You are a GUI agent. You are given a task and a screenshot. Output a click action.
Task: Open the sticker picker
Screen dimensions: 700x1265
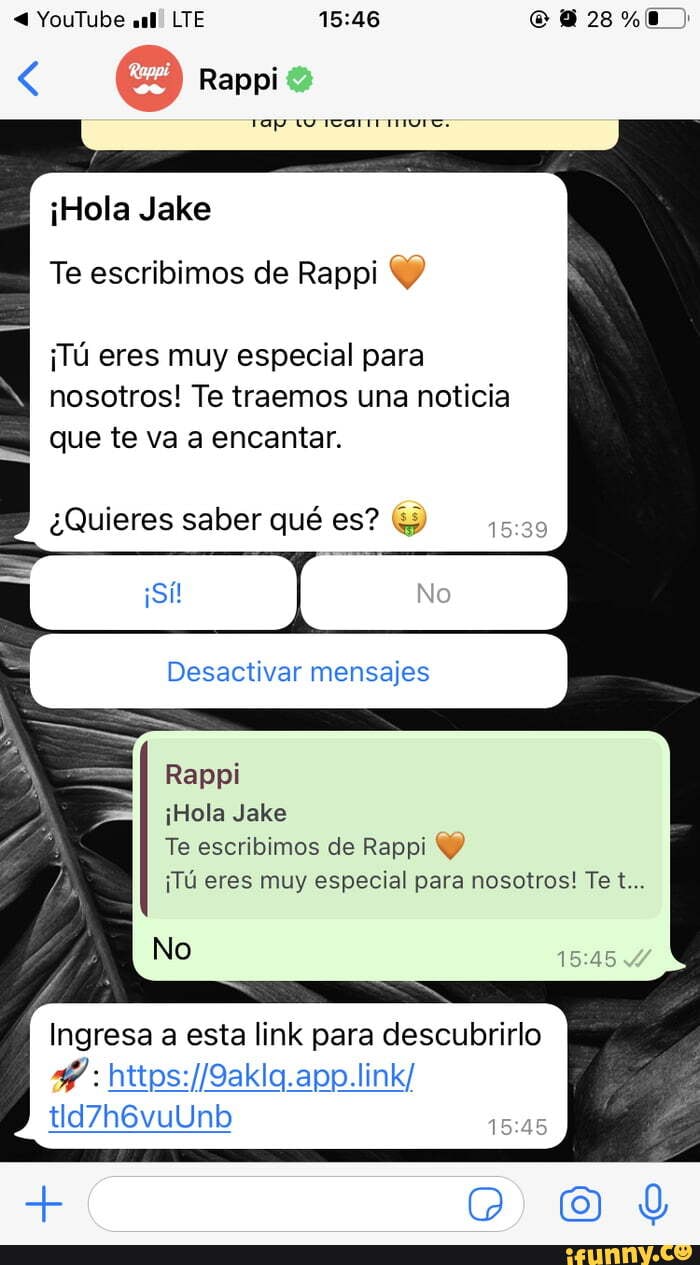click(486, 1205)
